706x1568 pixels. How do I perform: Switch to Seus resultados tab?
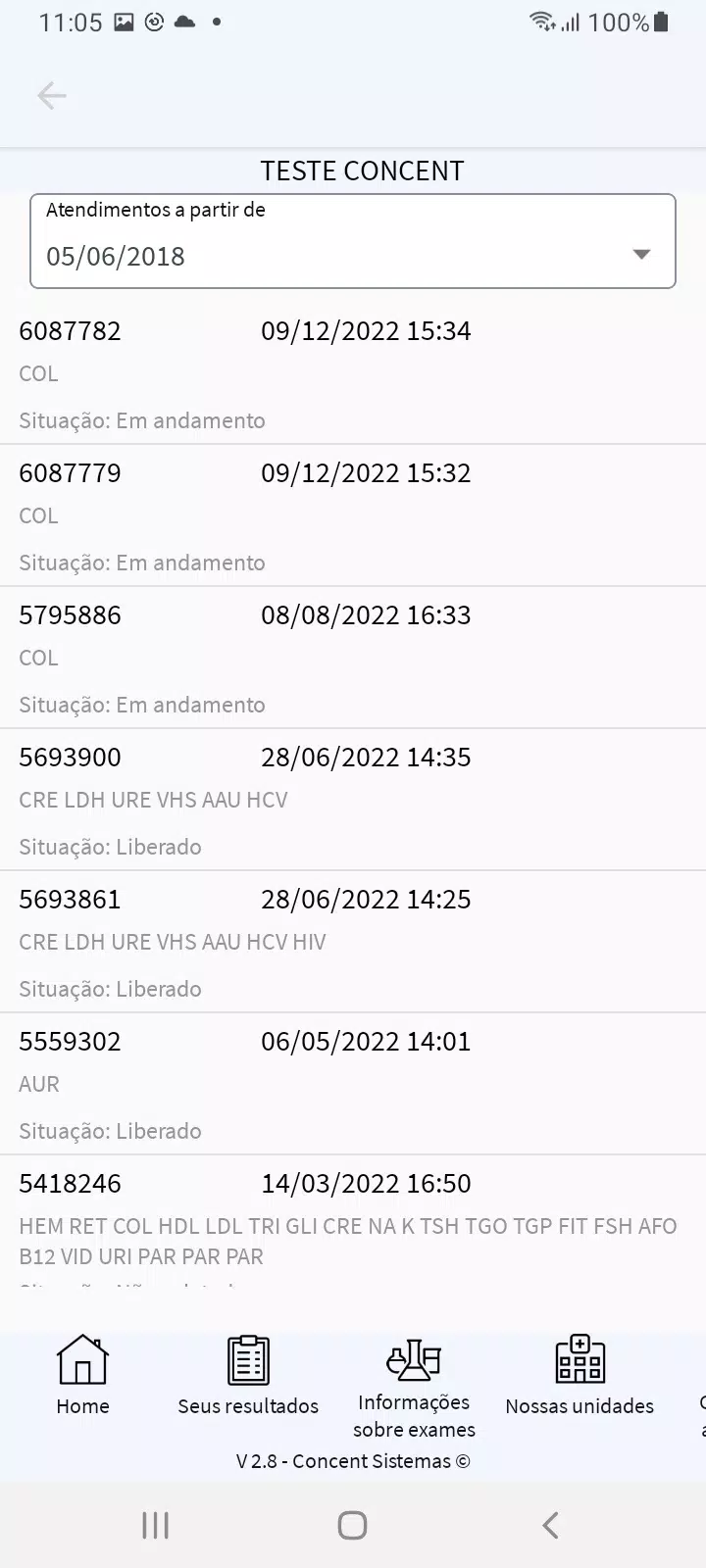[248, 1376]
